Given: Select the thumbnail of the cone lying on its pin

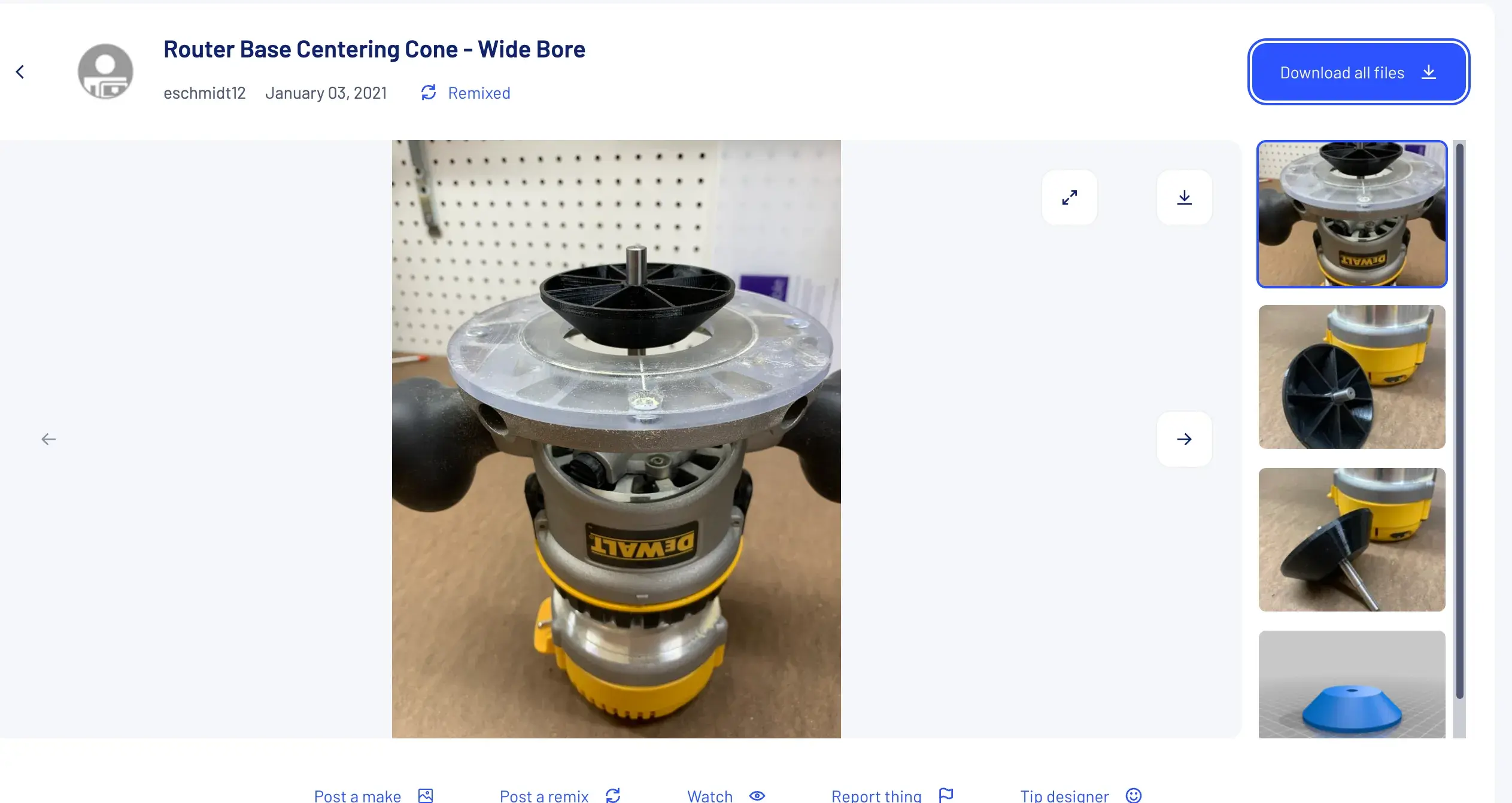Looking at the screenshot, I should coord(1352,540).
